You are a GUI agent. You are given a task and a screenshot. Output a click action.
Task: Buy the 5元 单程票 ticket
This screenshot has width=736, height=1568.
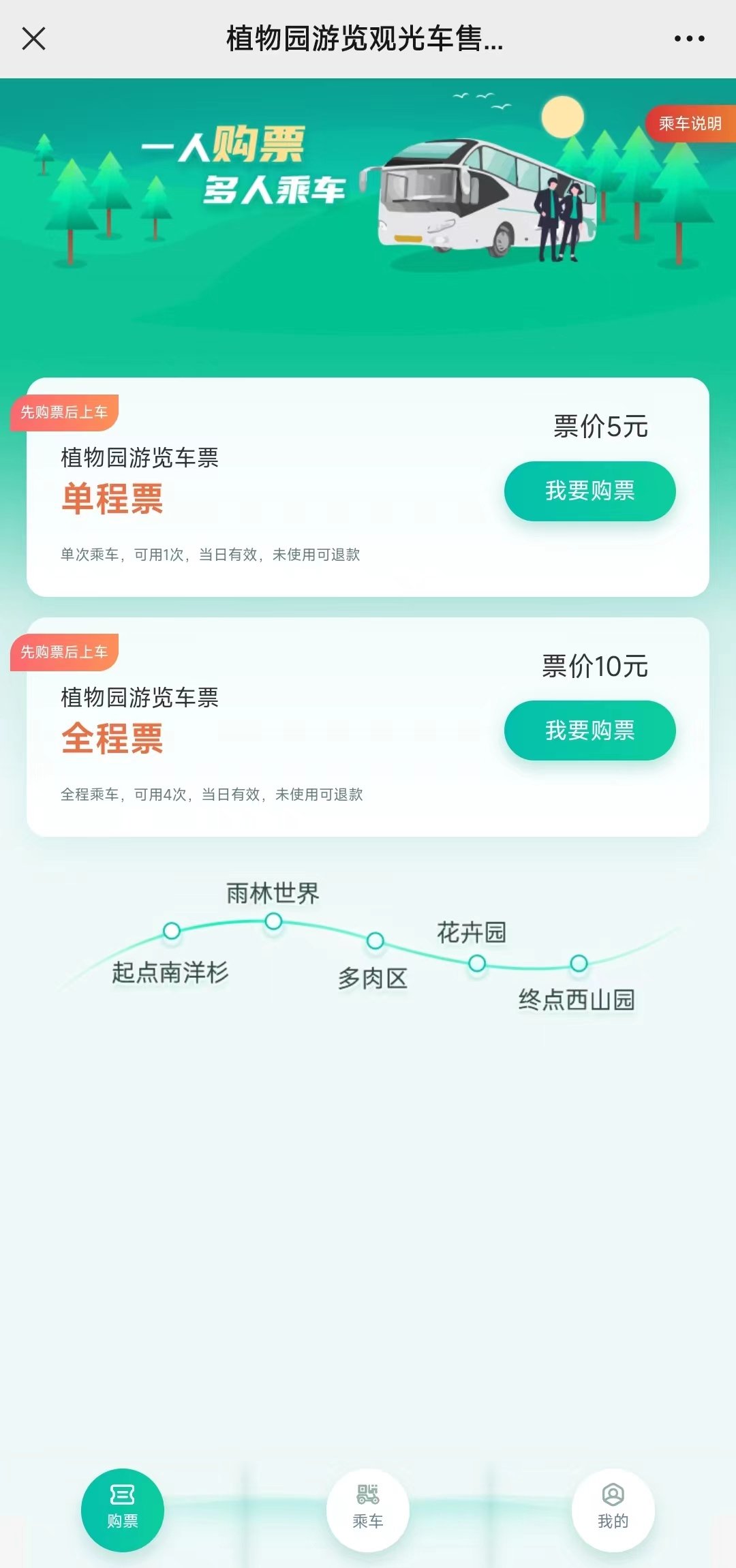point(589,491)
